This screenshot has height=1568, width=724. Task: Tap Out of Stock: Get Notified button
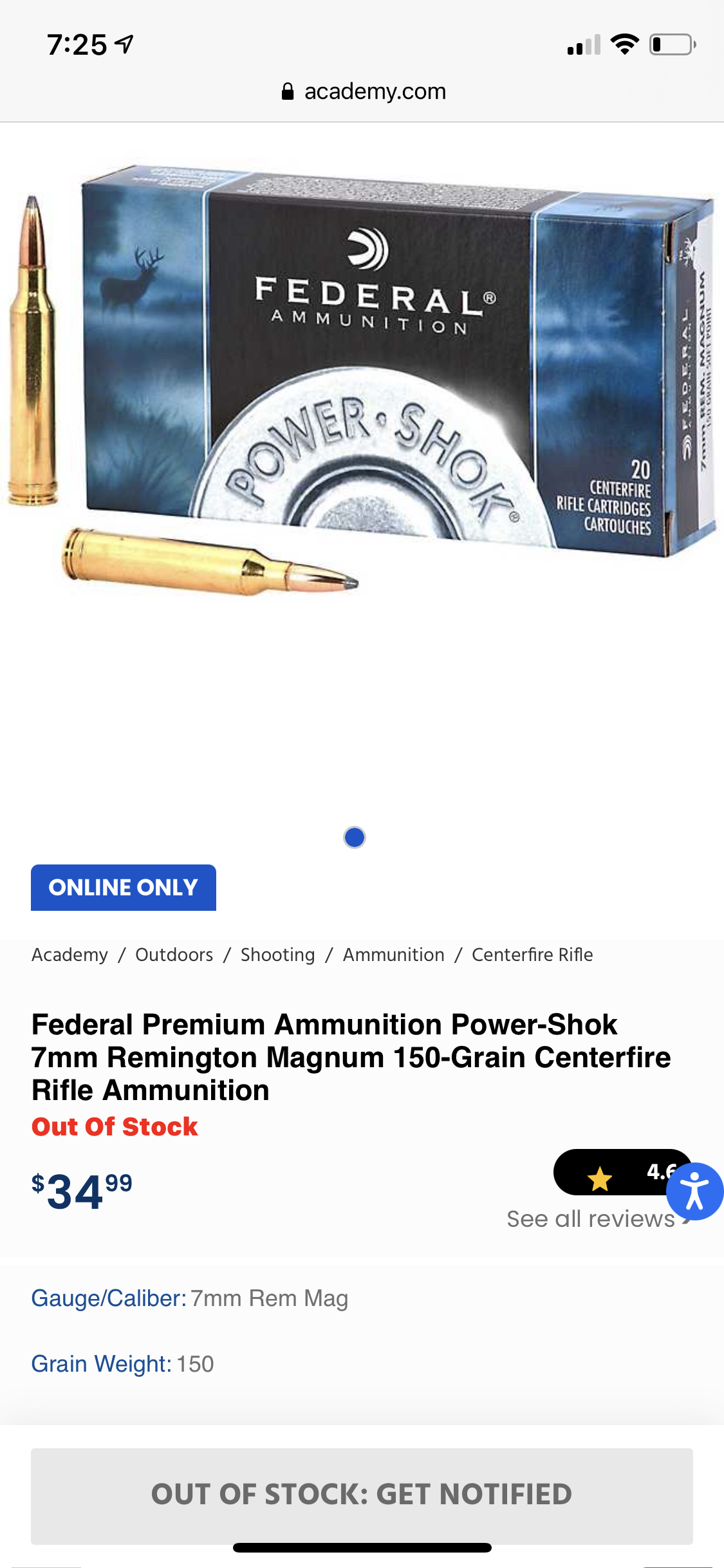362,1496
